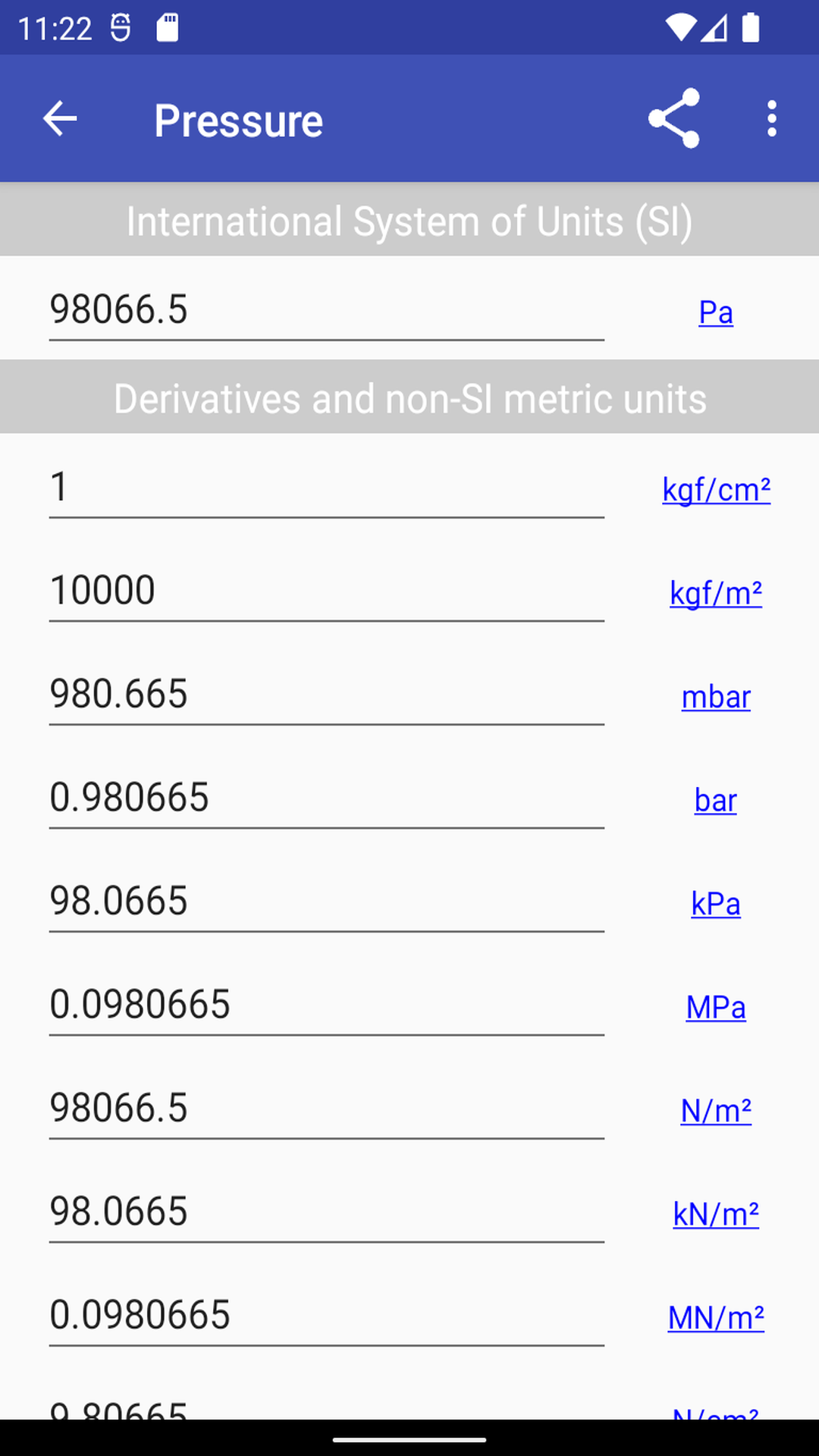Select the mbar unit link

coord(715,697)
